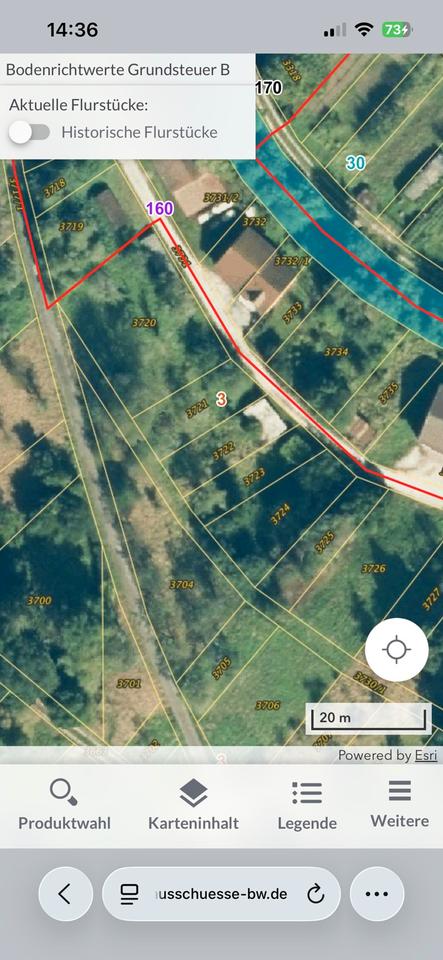
Task: Follow the Esri attribution link
Action: [x=426, y=756]
